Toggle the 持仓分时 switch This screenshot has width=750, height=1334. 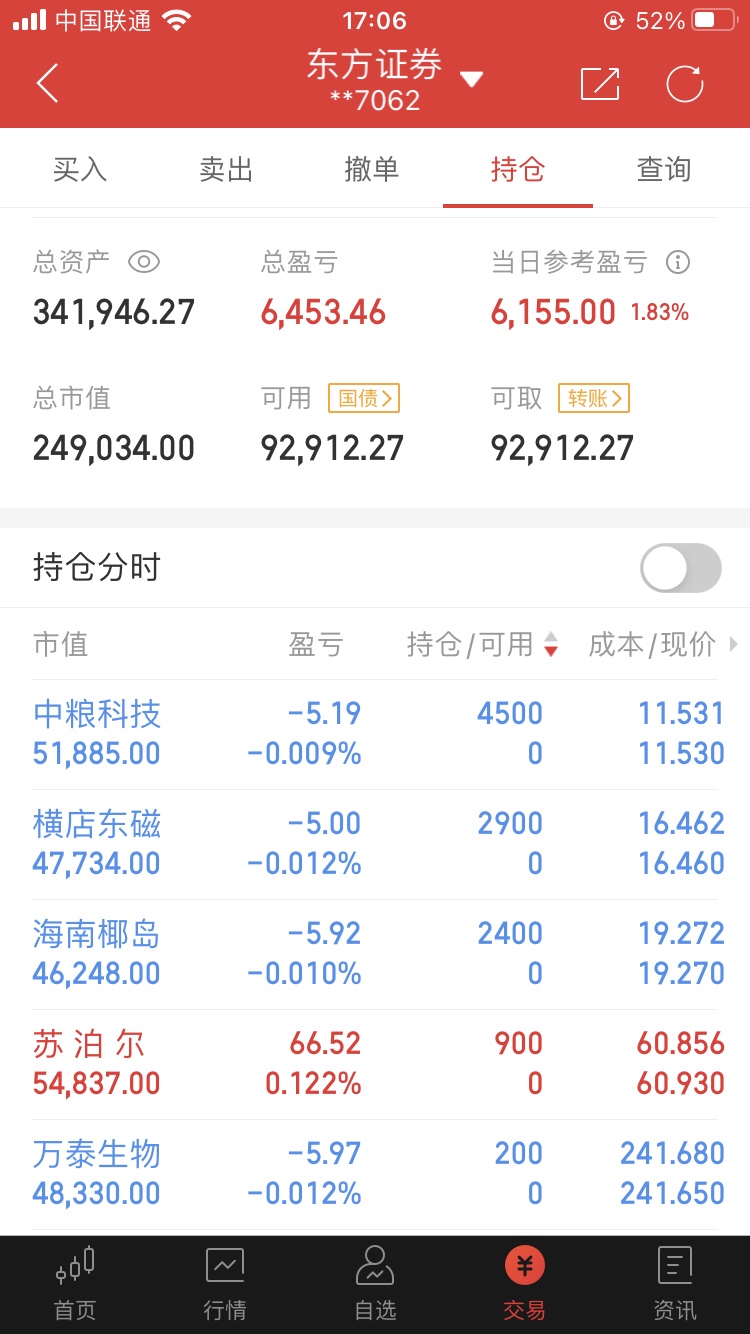click(681, 568)
